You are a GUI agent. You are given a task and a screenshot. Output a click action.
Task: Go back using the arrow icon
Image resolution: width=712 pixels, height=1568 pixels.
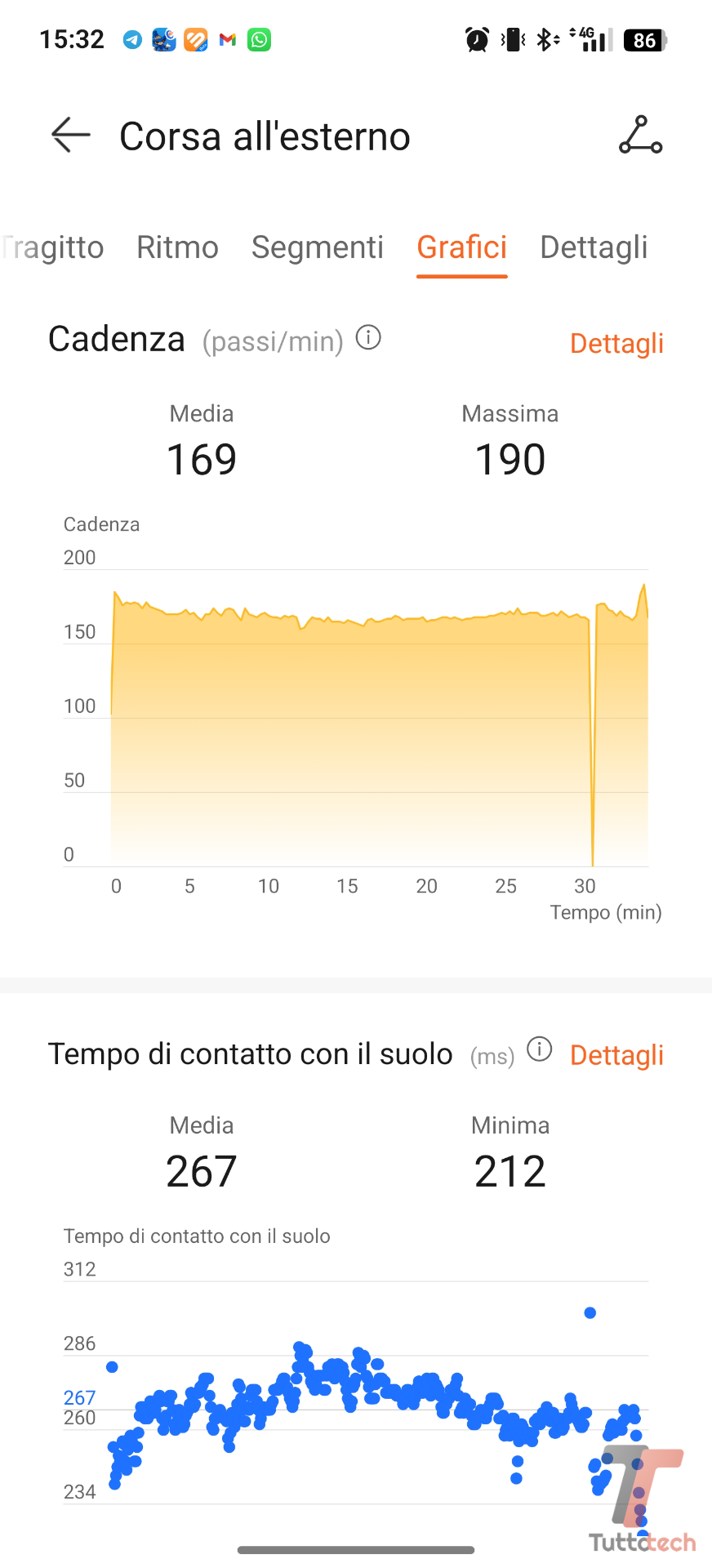(70, 135)
